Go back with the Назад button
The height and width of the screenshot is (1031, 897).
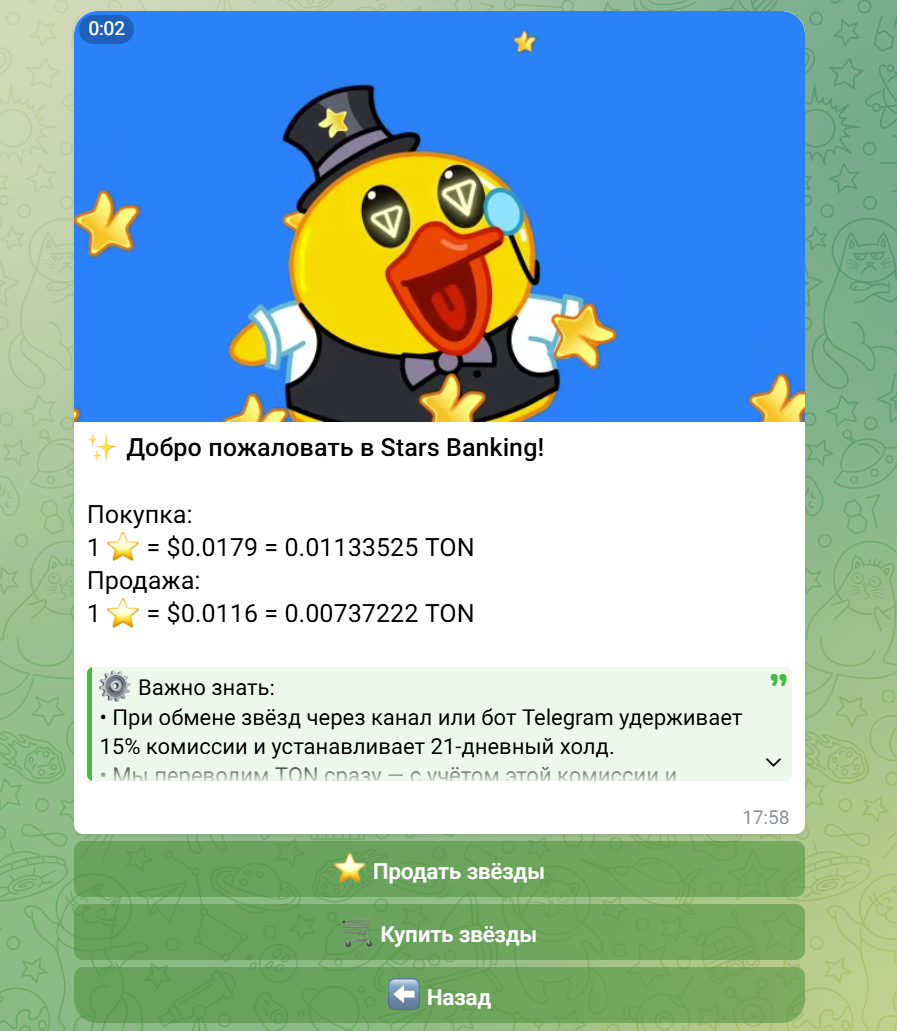(439, 996)
